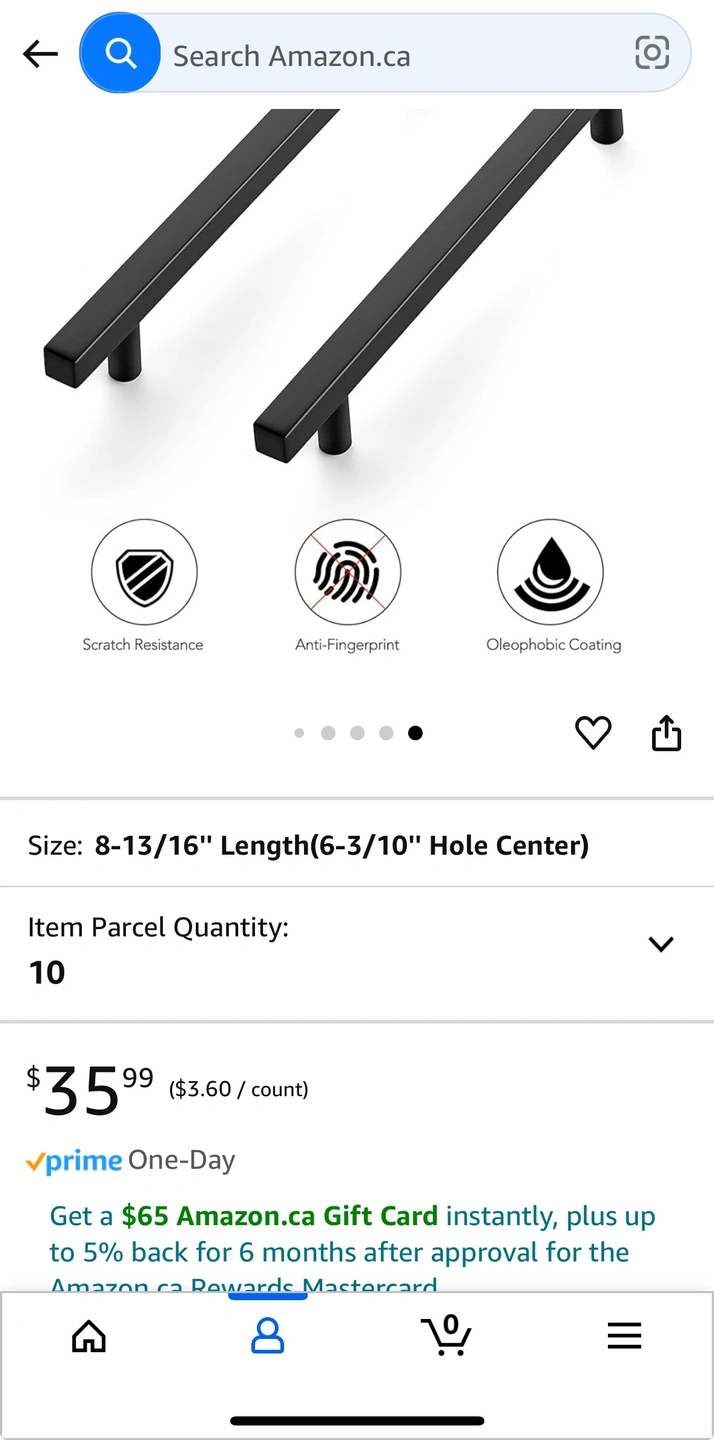
Task: Open the hamburger menu tab
Action: (624, 1336)
